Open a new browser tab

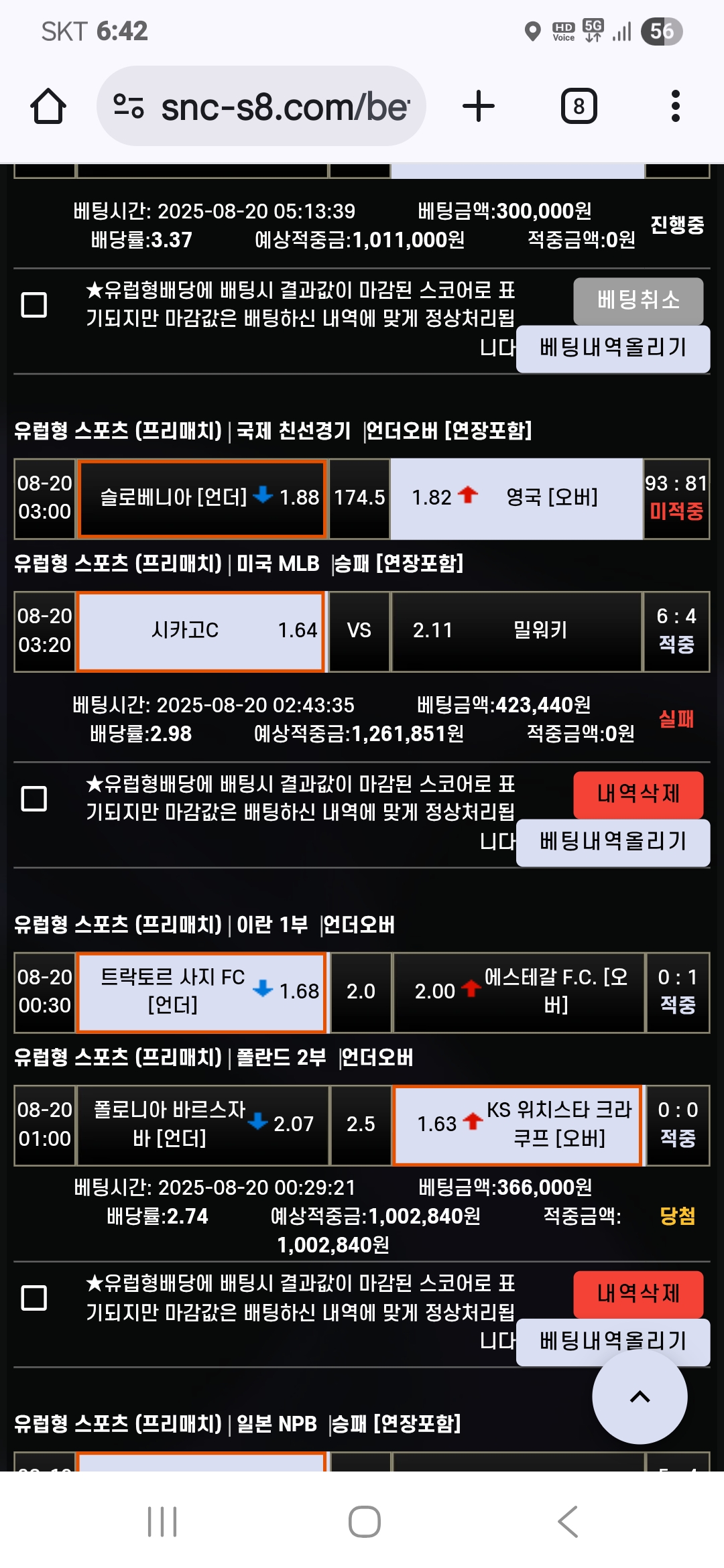(x=479, y=106)
